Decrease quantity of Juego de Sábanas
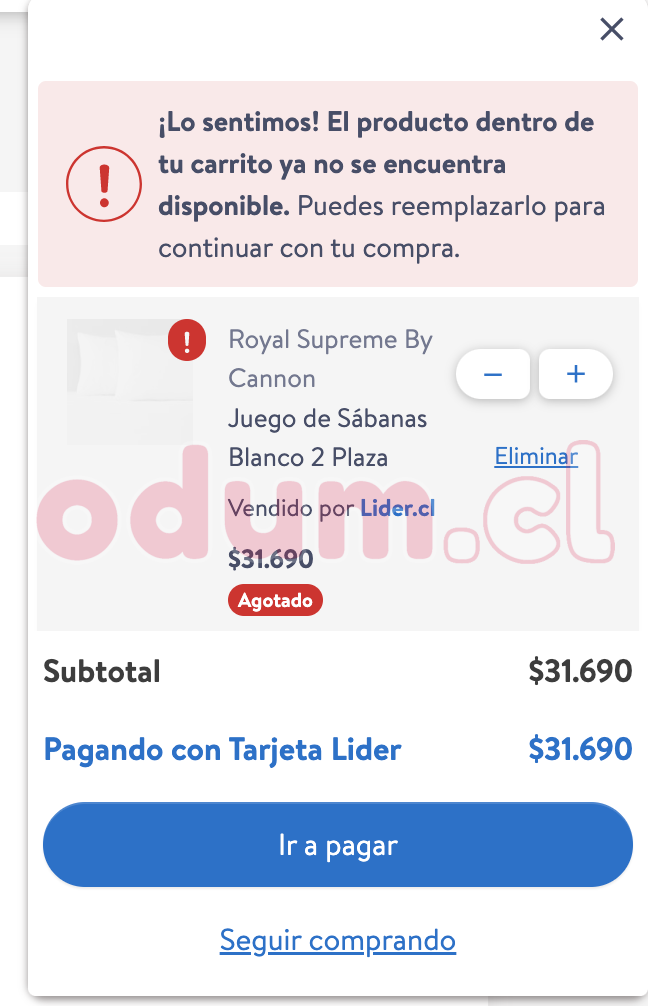The height and width of the screenshot is (1006, 648). tap(493, 375)
